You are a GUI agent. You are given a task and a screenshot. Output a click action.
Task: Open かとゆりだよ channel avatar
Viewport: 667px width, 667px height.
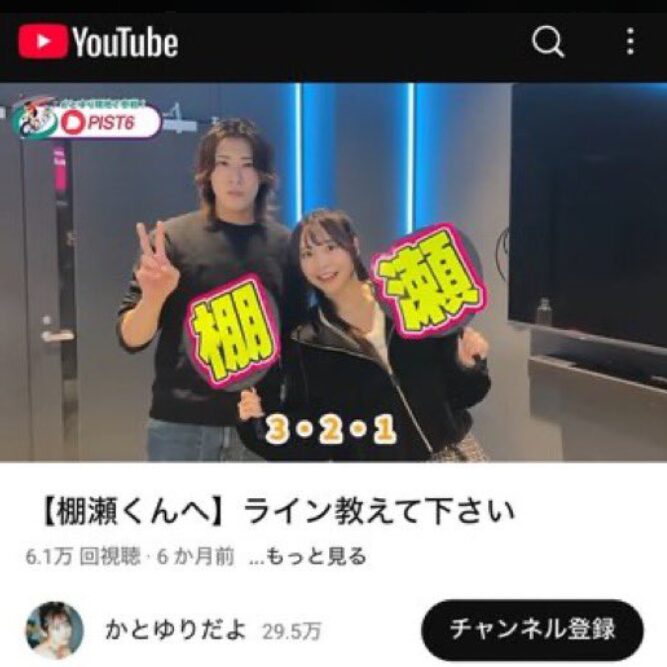pos(54,630)
